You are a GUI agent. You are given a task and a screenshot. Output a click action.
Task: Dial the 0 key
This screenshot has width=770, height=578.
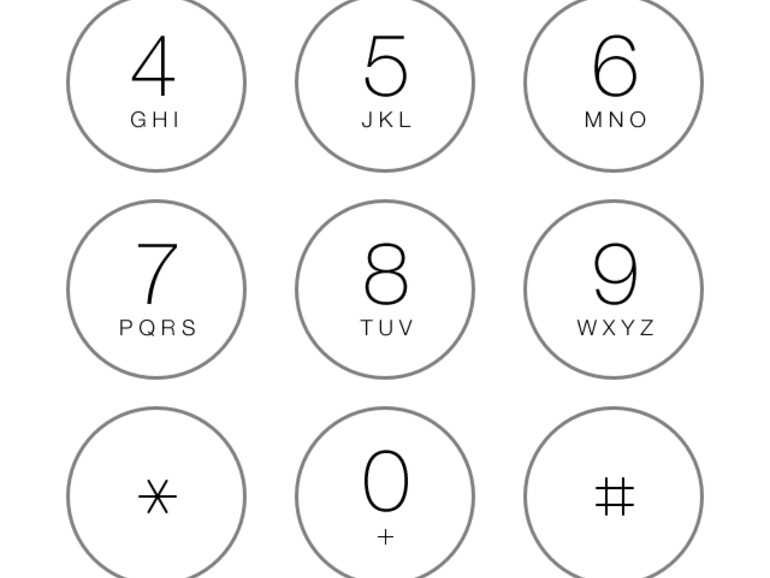385,496
